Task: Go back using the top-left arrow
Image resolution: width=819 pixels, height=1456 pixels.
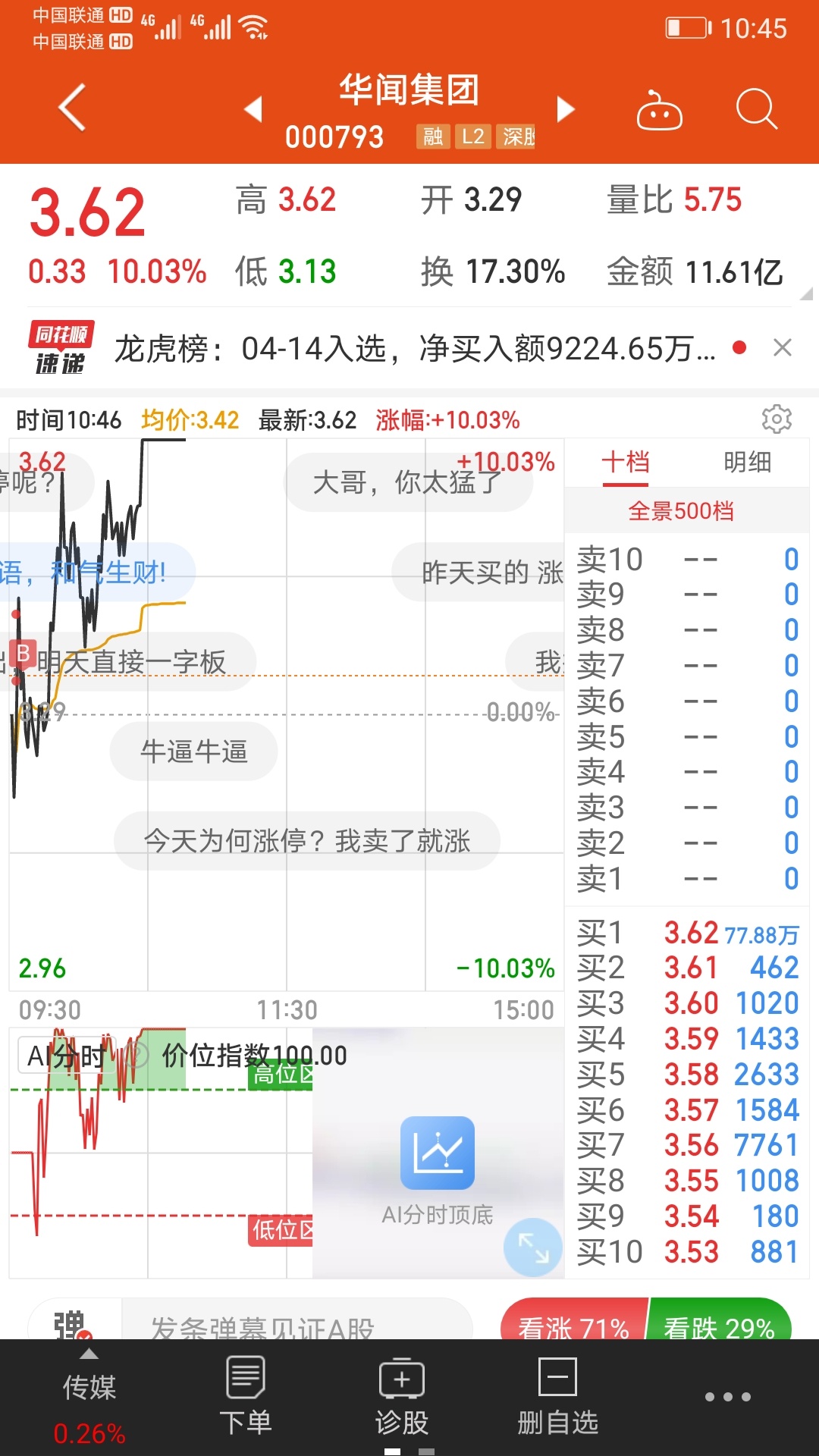Action: tap(72, 108)
